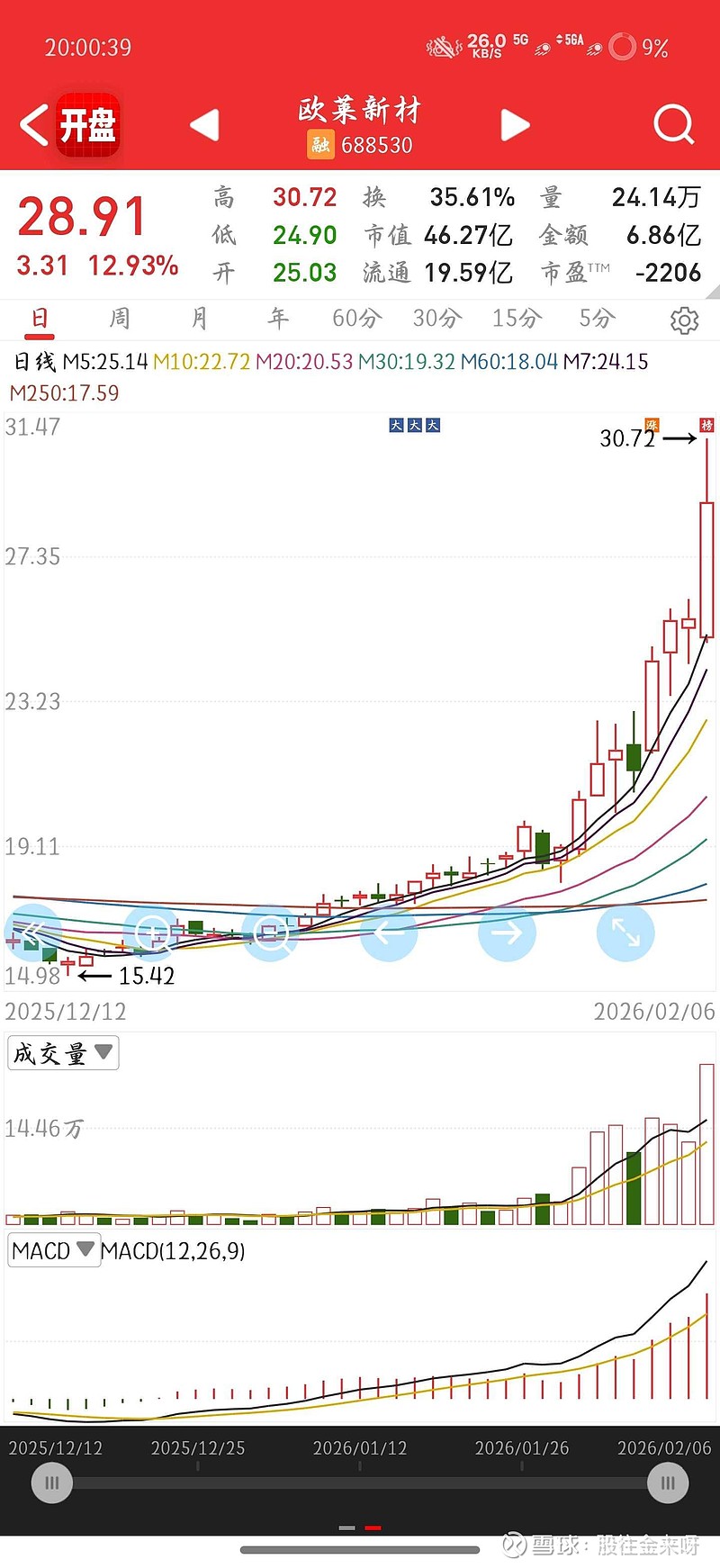Zoom out on the chart with magnifier icon

[271, 933]
